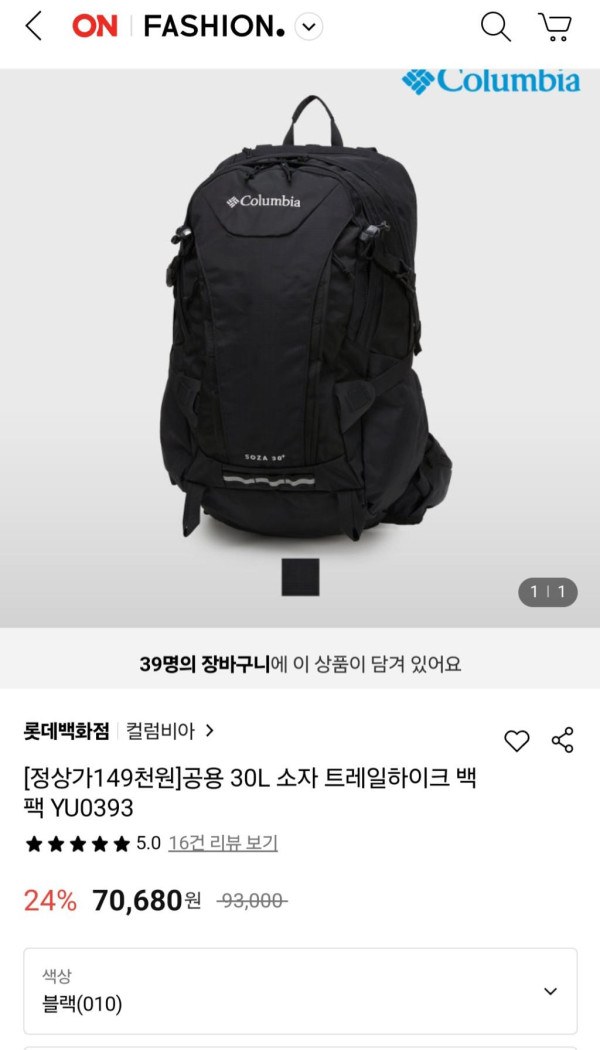Go back using the top-left arrow
600x1050 pixels.
coord(34,27)
